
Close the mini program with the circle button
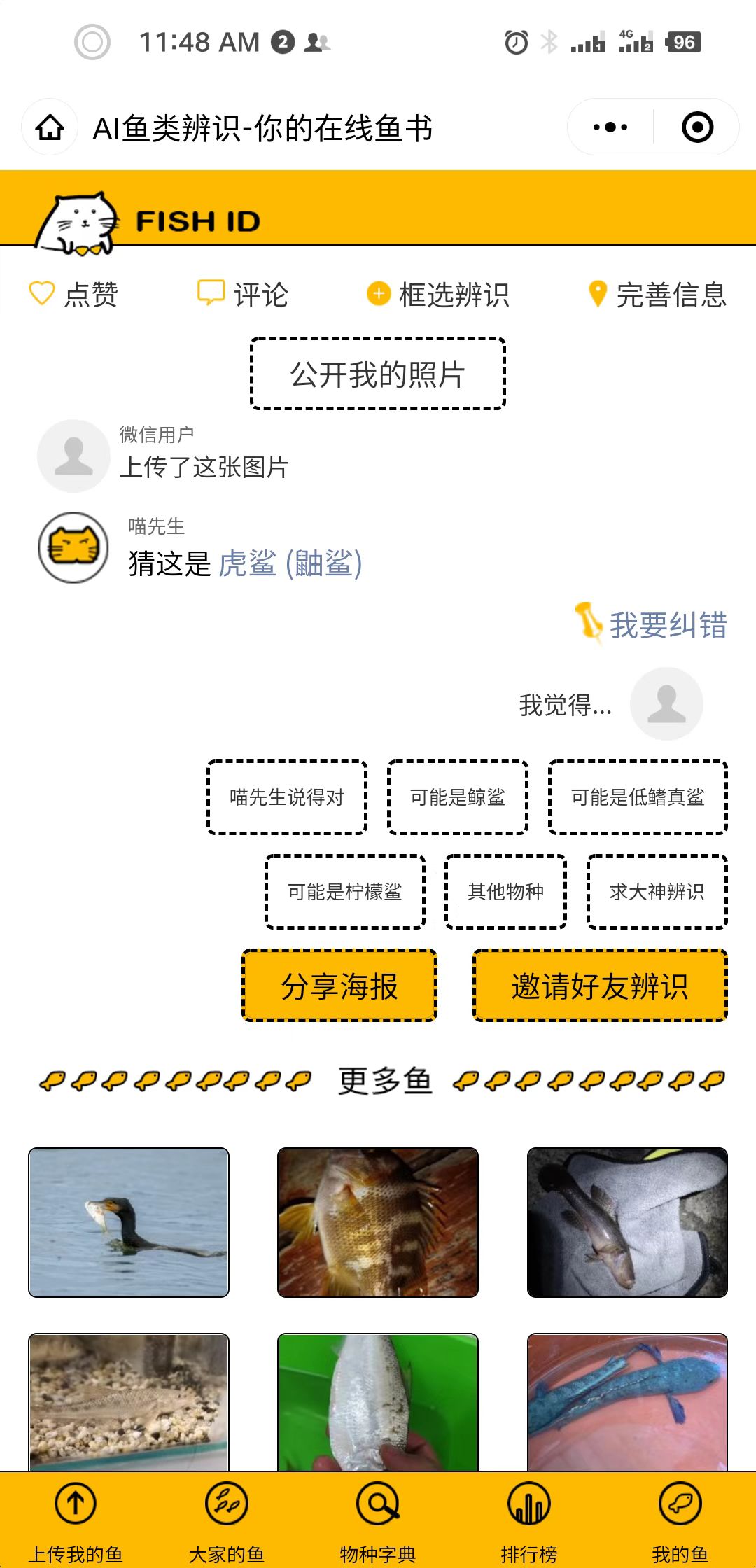(697, 127)
